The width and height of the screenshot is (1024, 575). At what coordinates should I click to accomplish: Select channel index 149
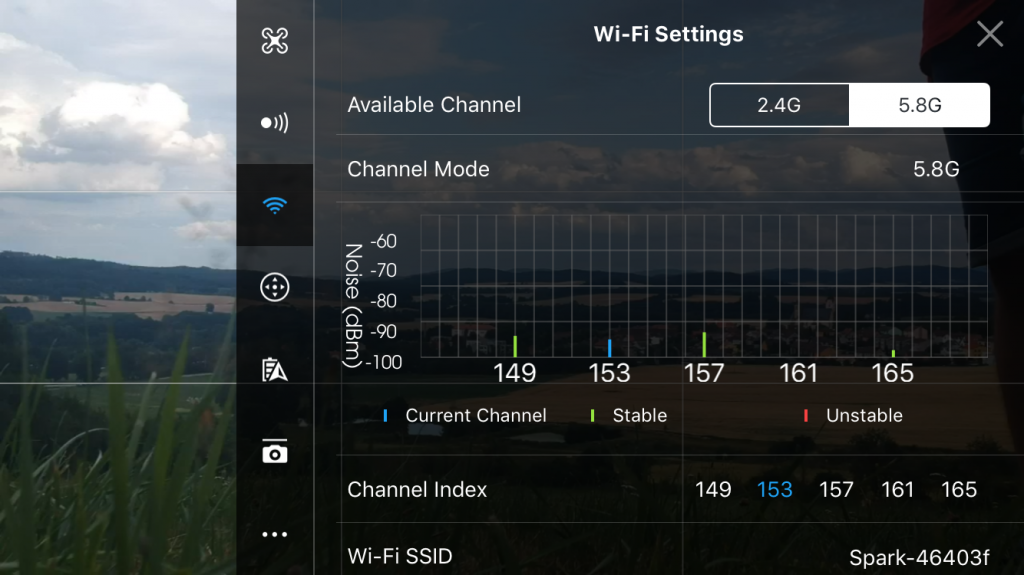pos(713,490)
